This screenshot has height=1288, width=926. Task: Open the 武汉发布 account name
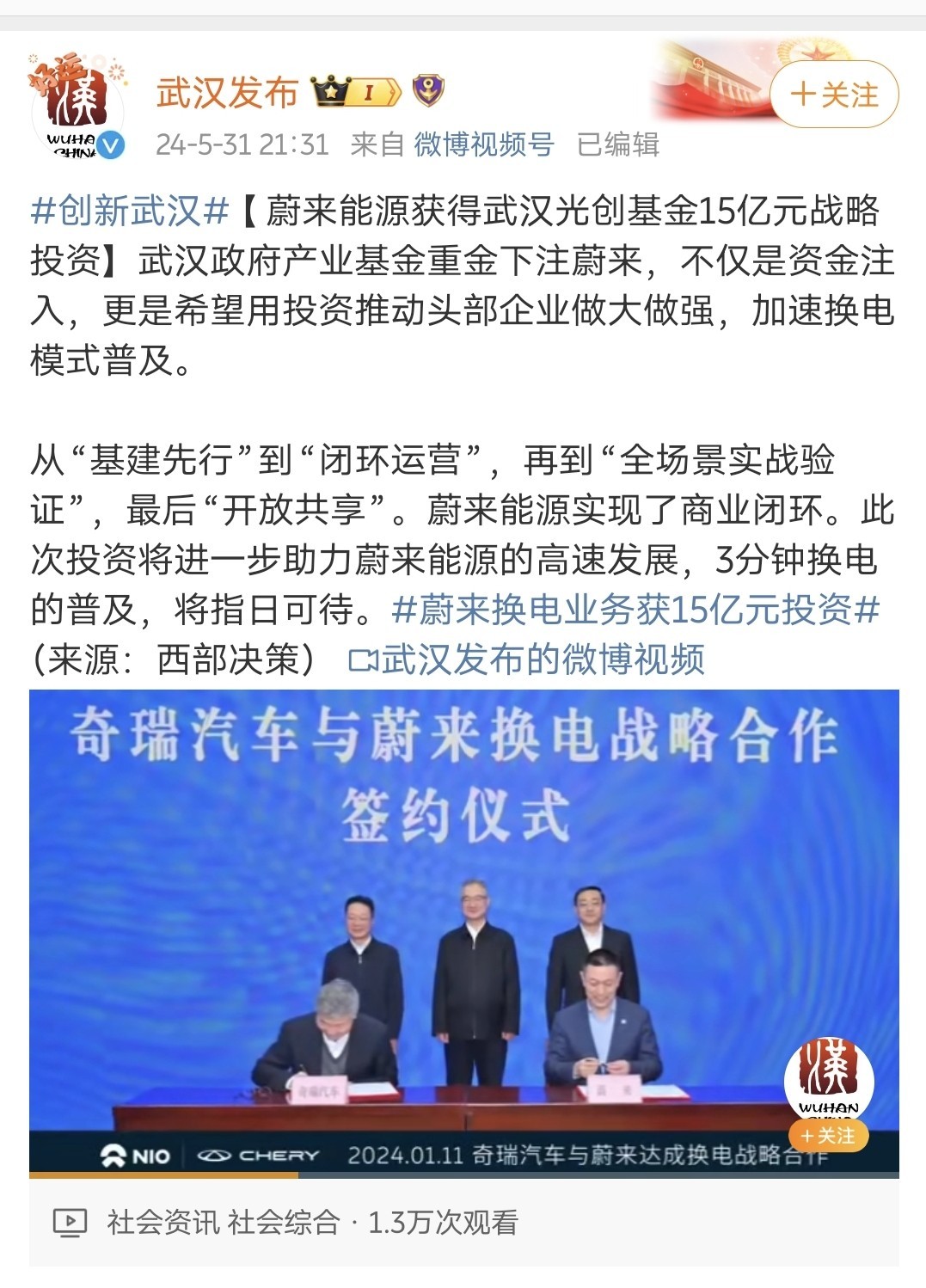click(227, 93)
